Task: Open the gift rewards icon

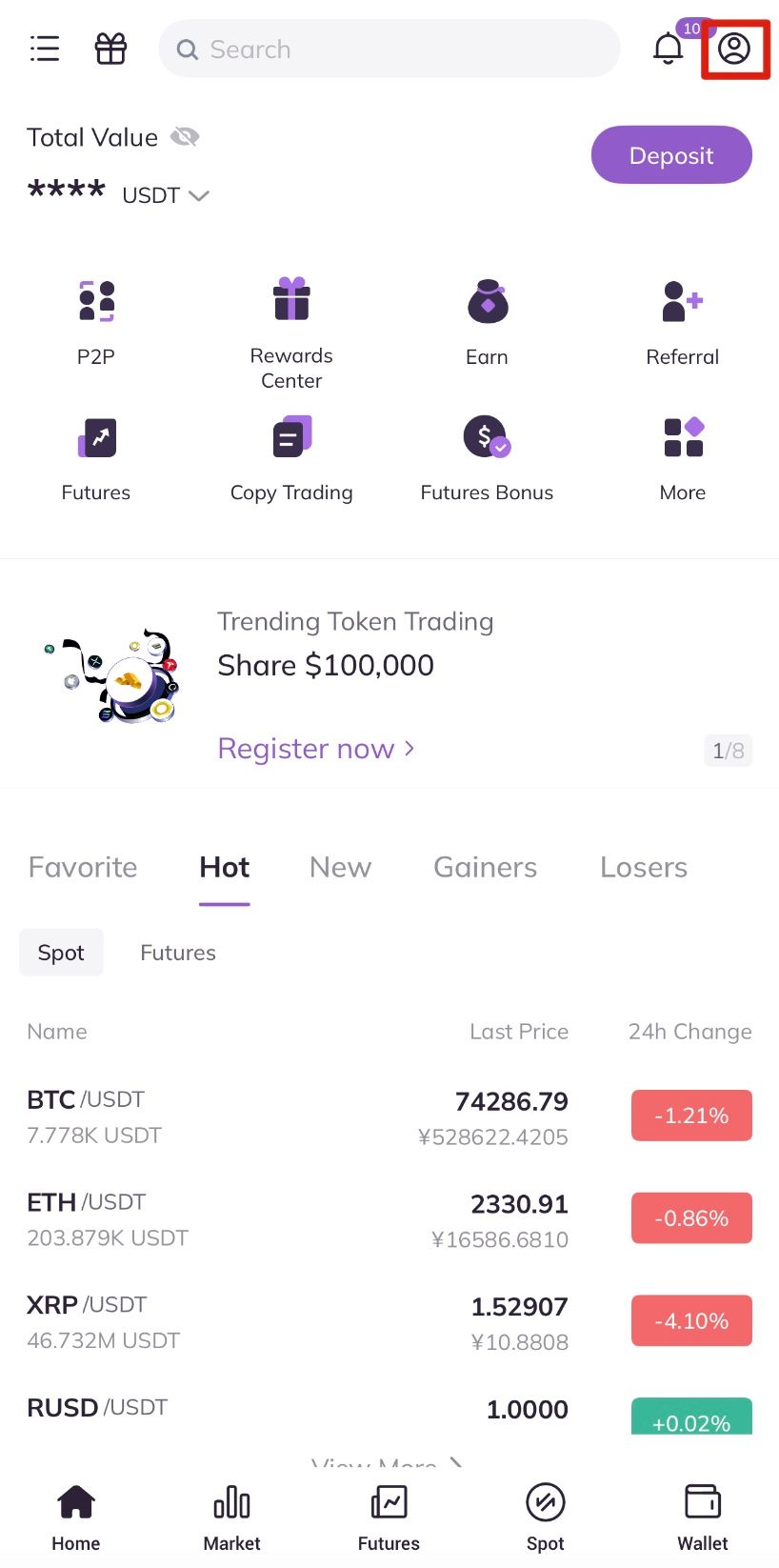Action: tap(110, 49)
